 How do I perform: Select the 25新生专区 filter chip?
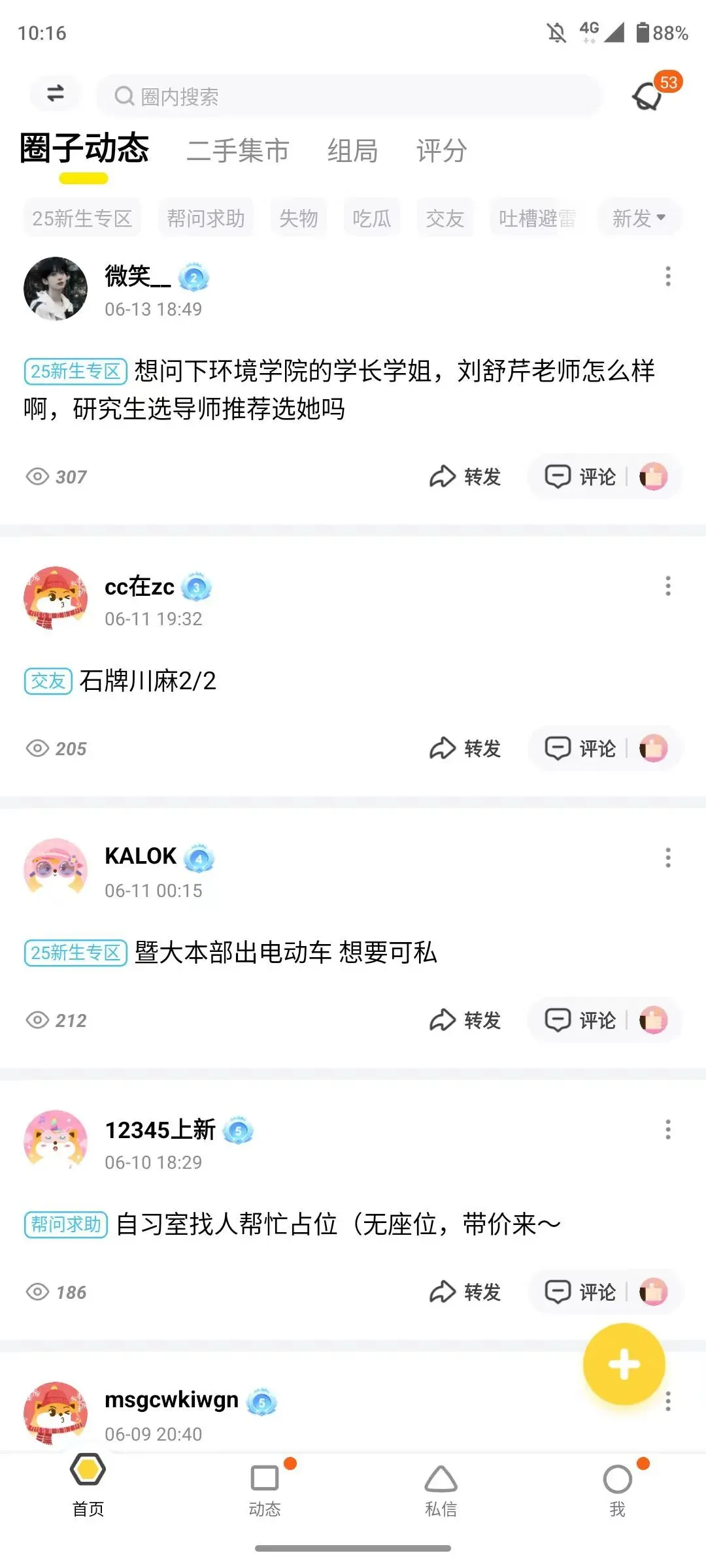point(82,218)
